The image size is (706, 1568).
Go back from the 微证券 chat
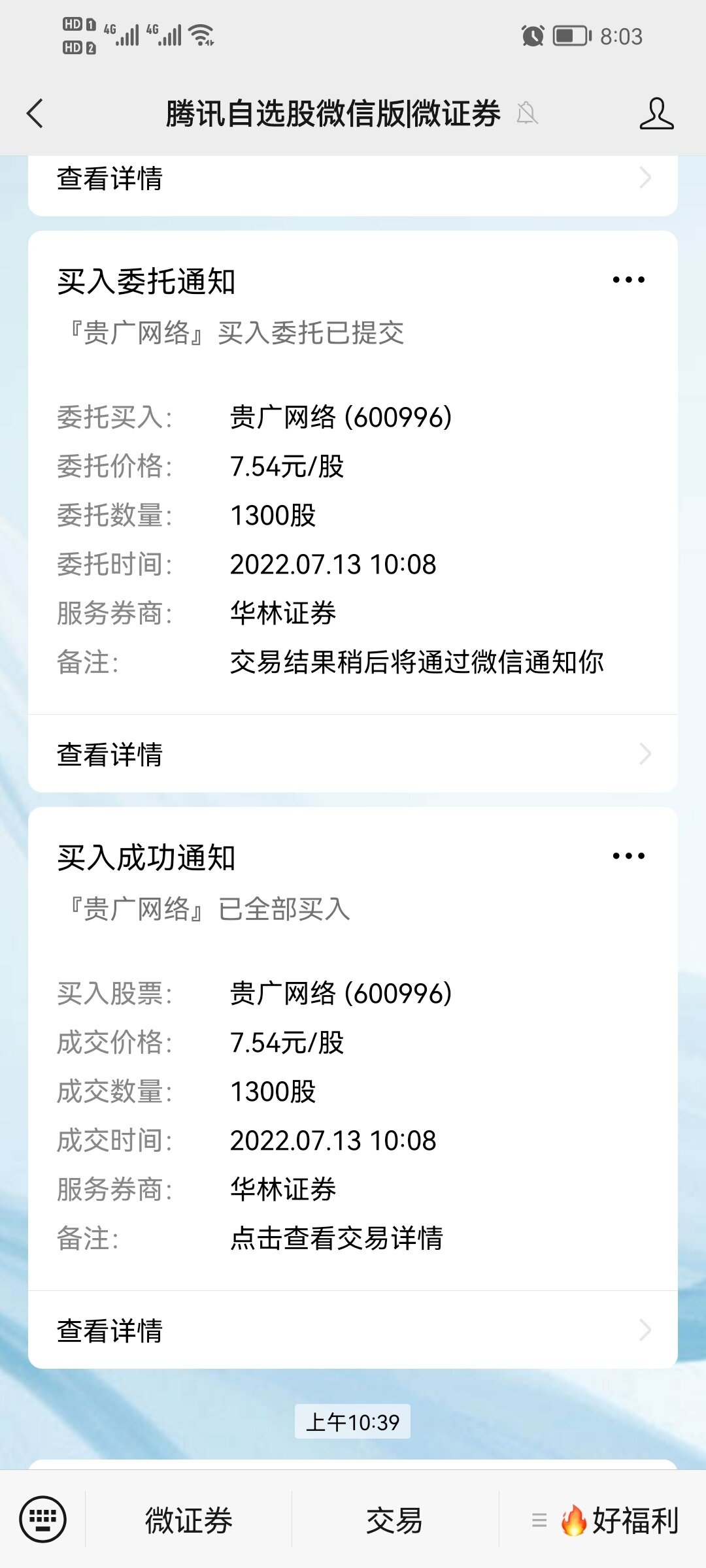click(35, 114)
